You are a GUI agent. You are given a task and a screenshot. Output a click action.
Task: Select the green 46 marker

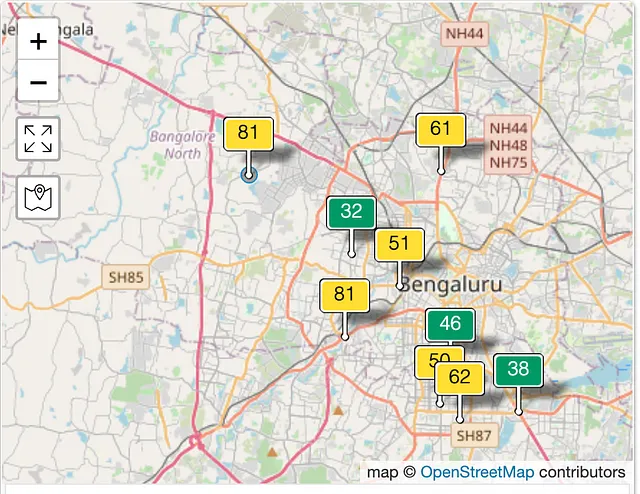(x=450, y=324)
